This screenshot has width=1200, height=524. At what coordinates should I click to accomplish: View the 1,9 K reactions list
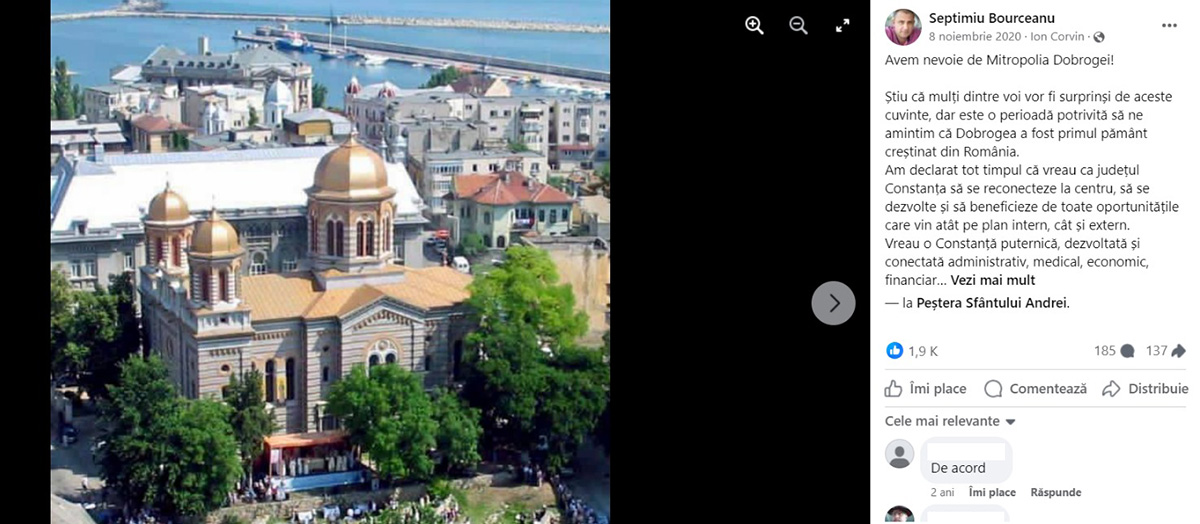(x=912, y=351)
